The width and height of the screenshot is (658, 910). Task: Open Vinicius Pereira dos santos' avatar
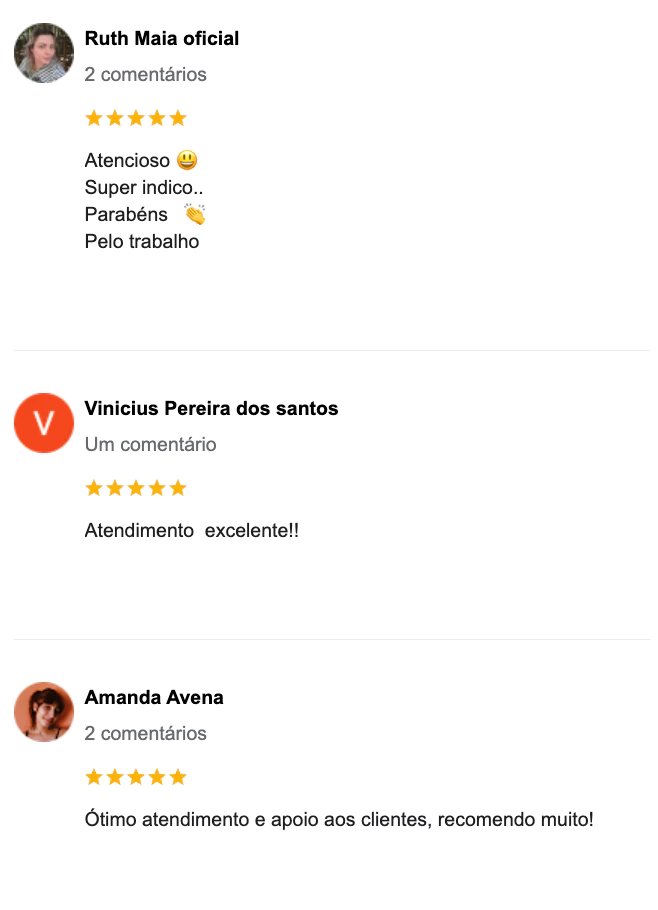44,423
